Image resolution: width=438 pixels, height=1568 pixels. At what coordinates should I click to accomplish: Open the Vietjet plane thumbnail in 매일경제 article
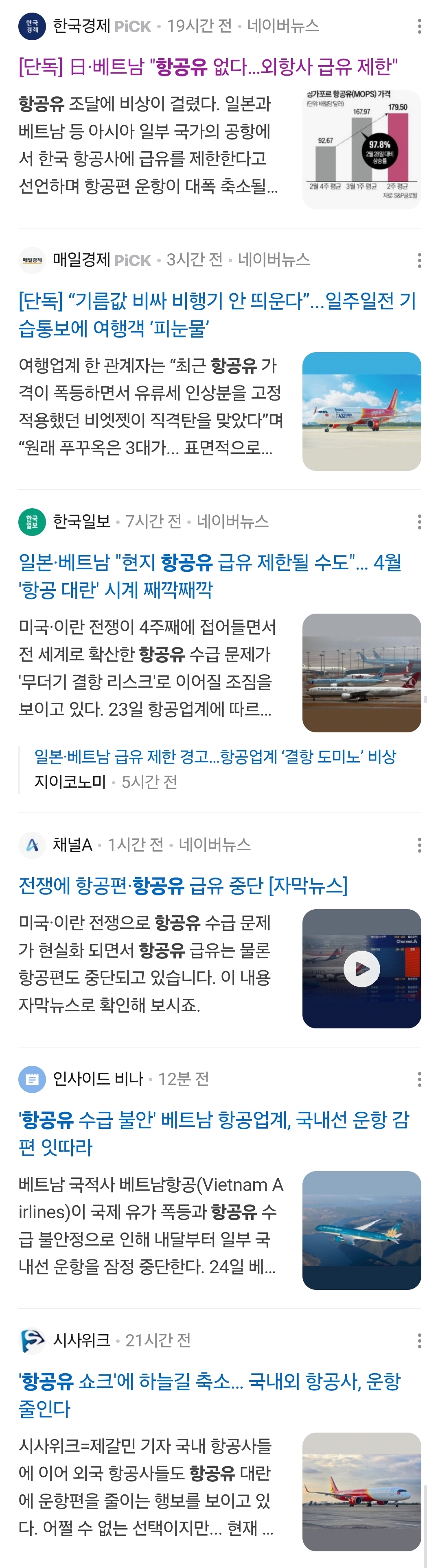[x=361, y=412]
